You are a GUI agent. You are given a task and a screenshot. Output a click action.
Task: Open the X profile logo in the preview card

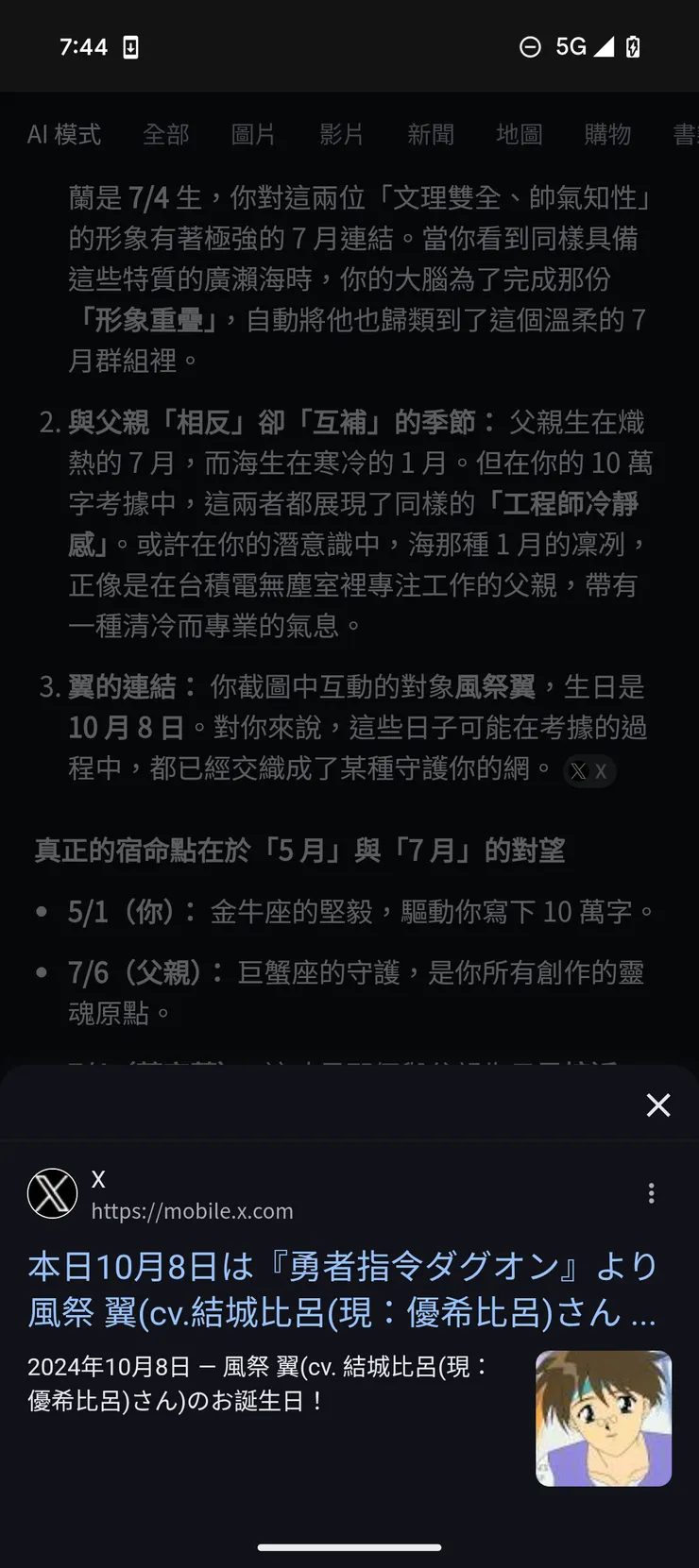coord(52,1192)
